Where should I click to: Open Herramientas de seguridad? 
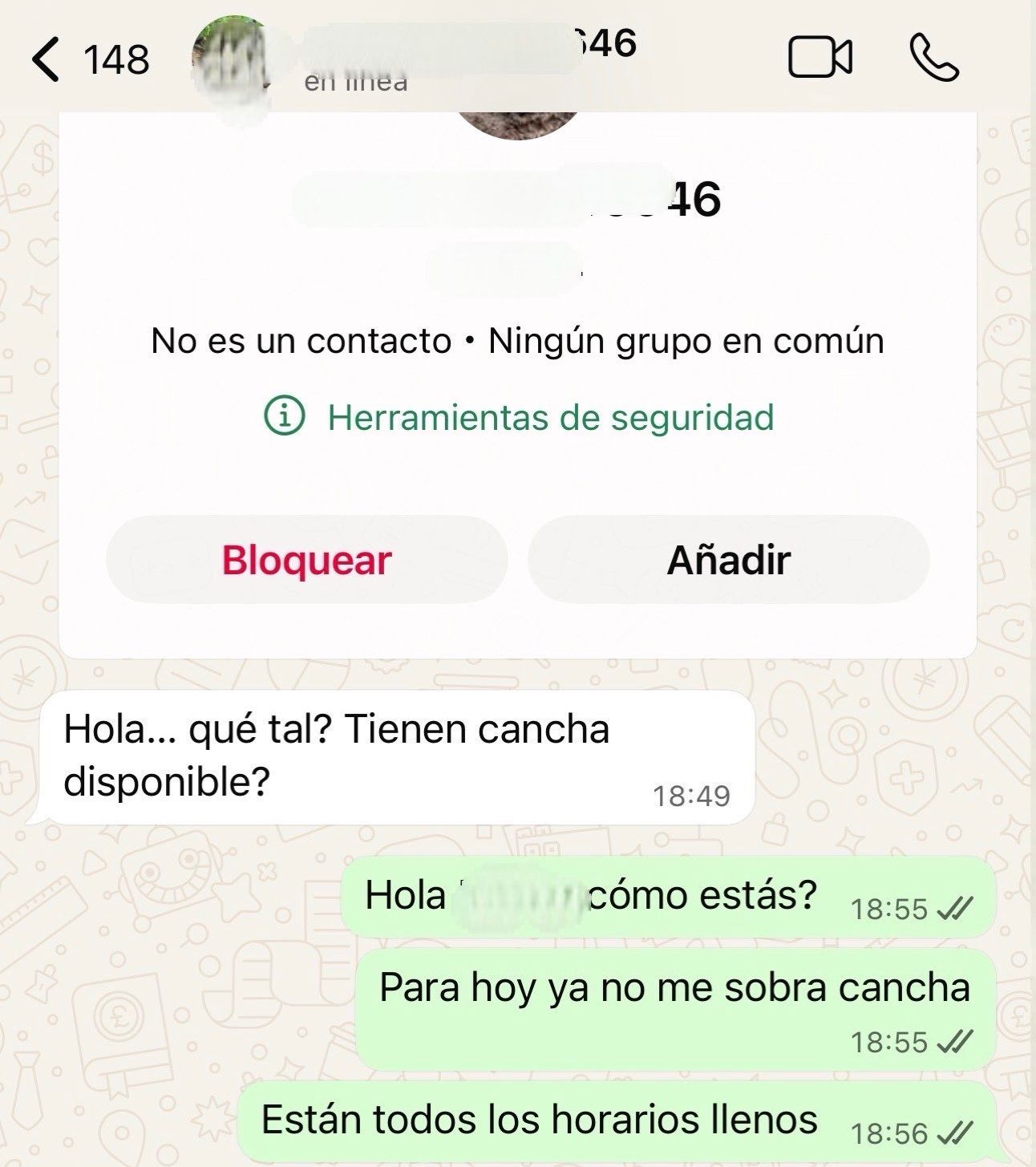(519, 417)
